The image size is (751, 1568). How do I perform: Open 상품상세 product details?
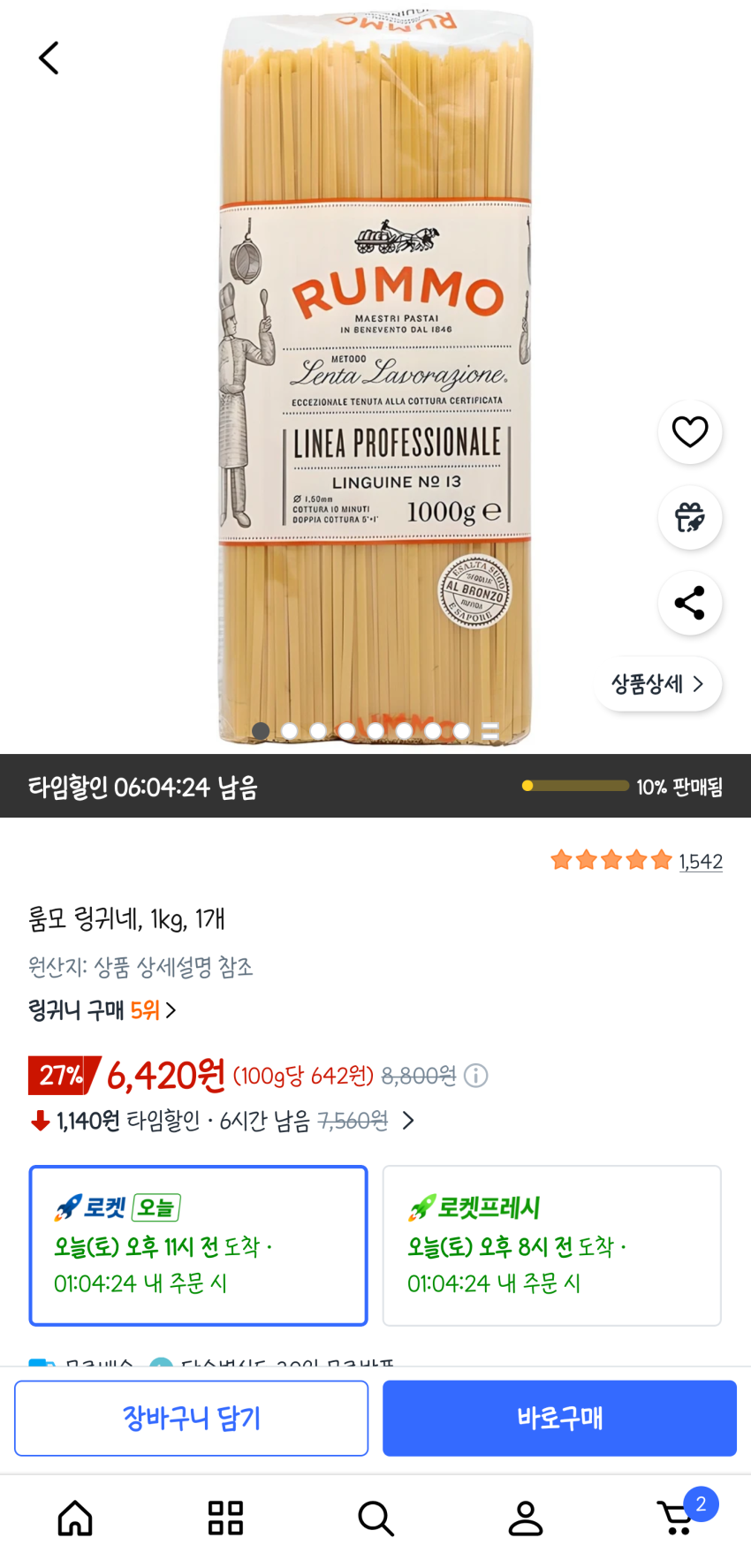[657, 684]
